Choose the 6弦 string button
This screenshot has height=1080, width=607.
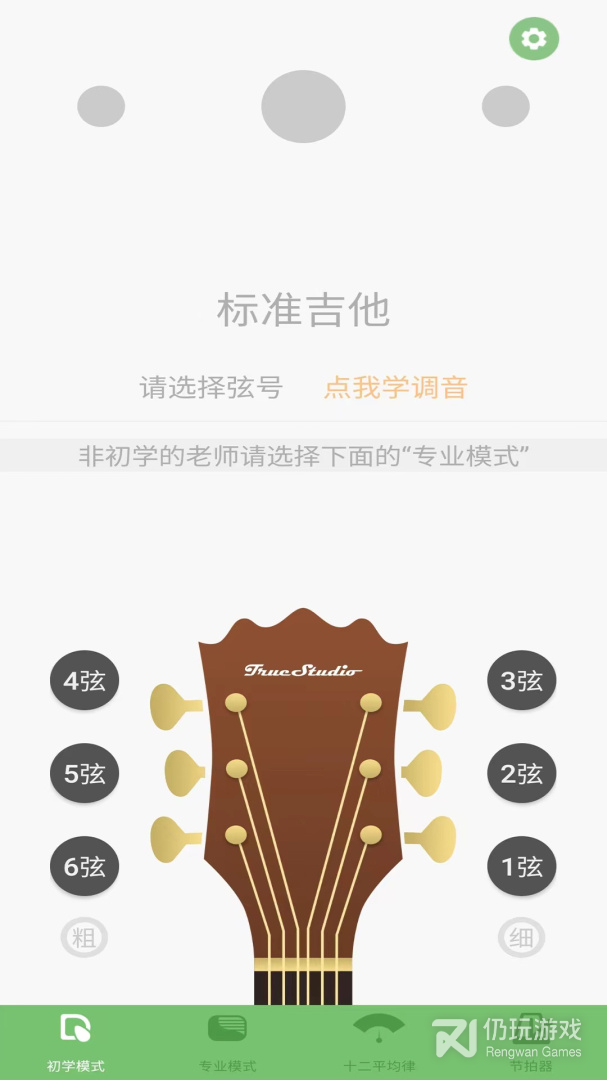85,866
